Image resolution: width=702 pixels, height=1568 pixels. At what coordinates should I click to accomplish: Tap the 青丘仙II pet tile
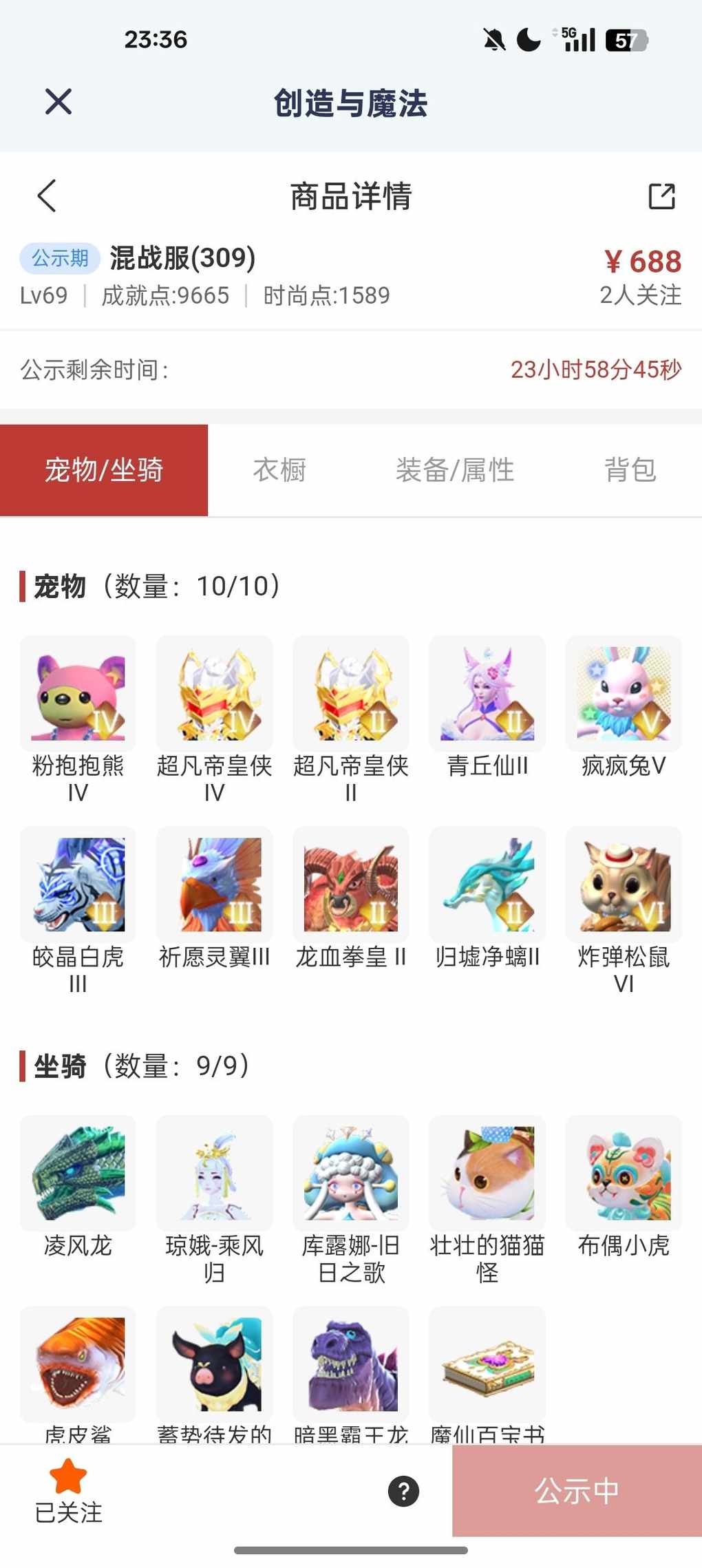pos(487,694)
